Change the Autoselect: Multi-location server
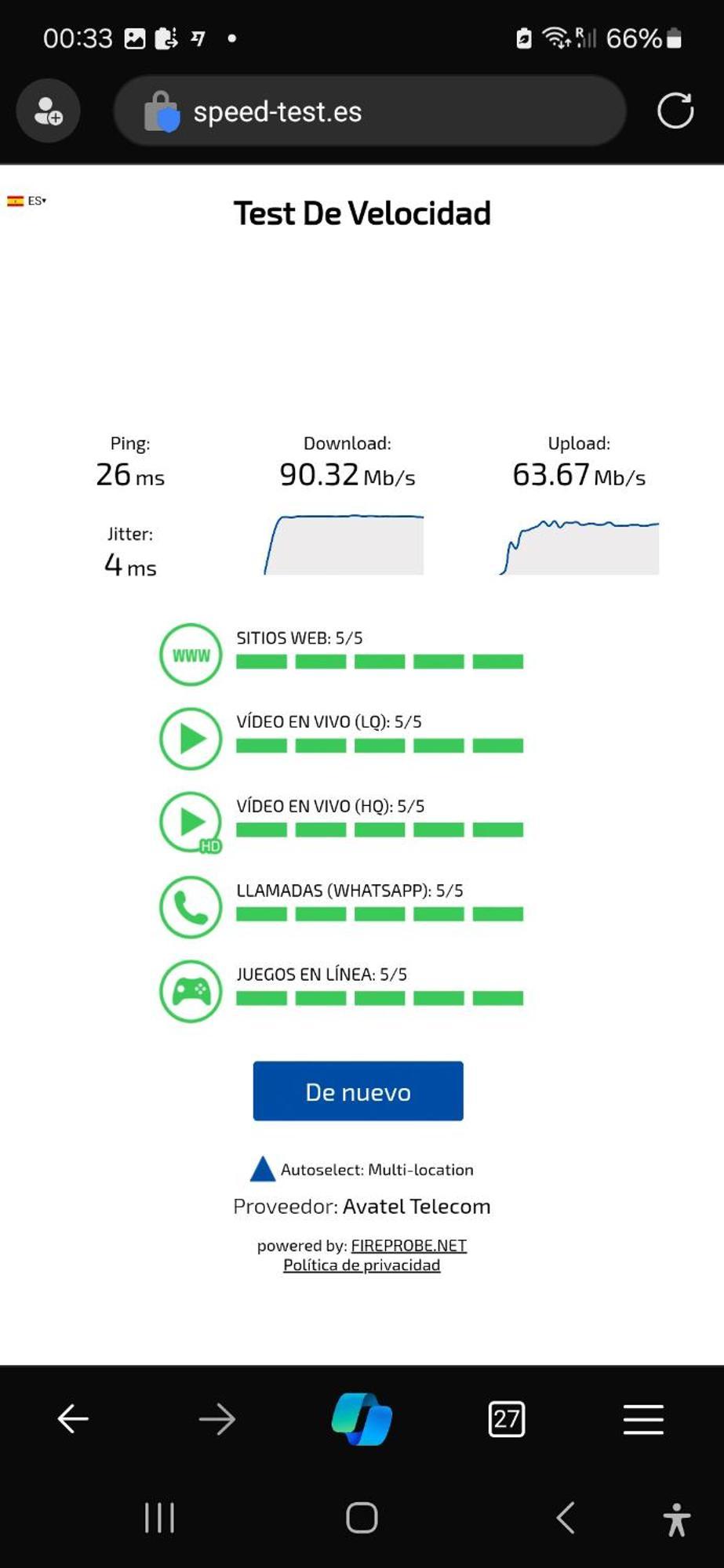Viewport: 724px width, 1568px height. click(x=362, y=1169)
